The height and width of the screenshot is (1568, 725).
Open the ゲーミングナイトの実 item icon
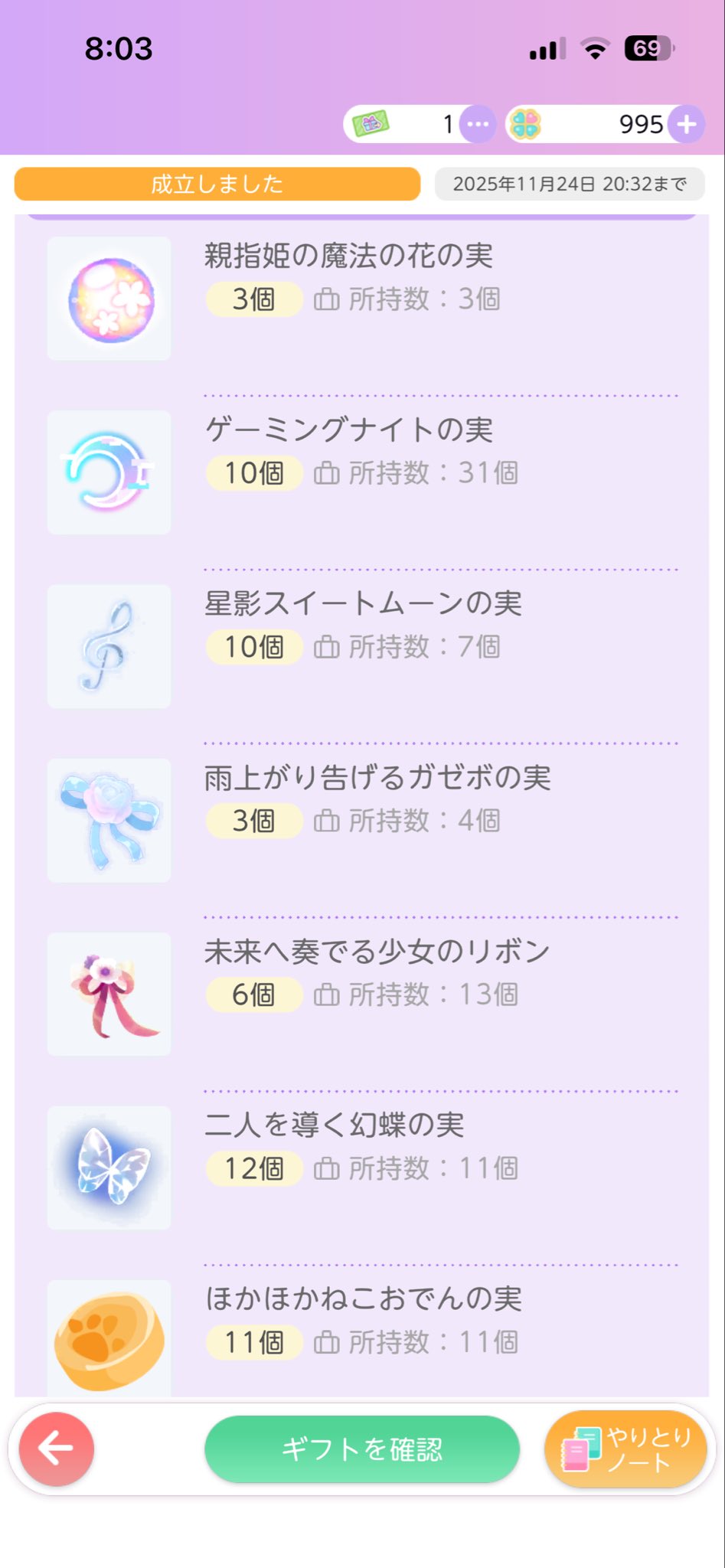point(109,472)
